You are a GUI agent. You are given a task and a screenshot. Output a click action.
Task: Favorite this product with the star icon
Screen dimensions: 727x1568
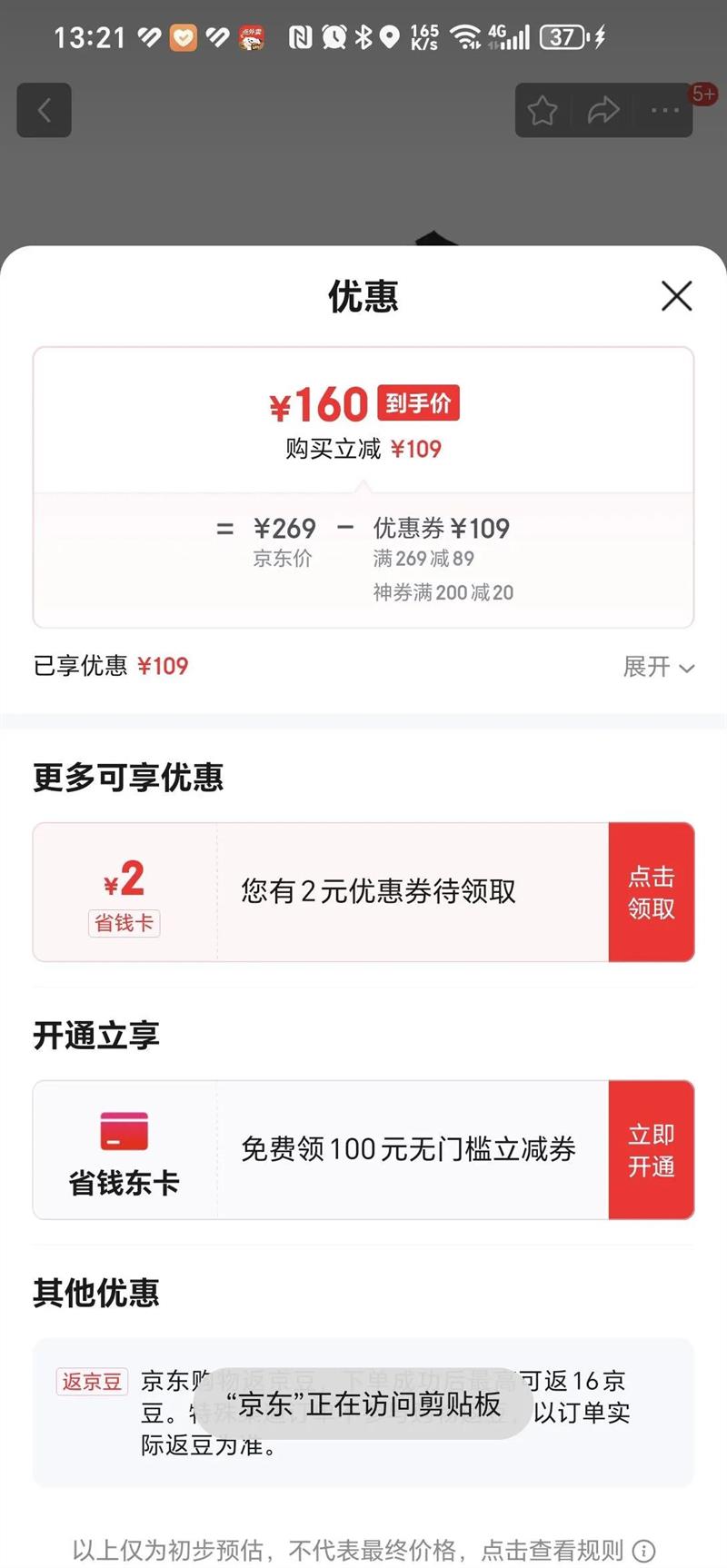click(543, 111)
